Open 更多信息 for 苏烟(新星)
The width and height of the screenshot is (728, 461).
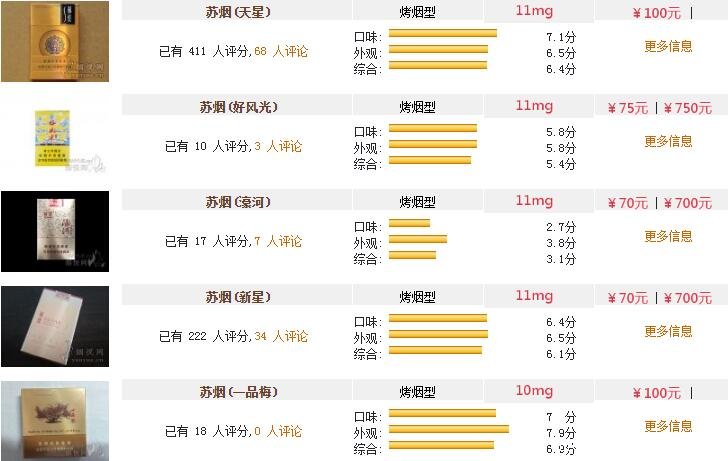click(x=668, y=331)
